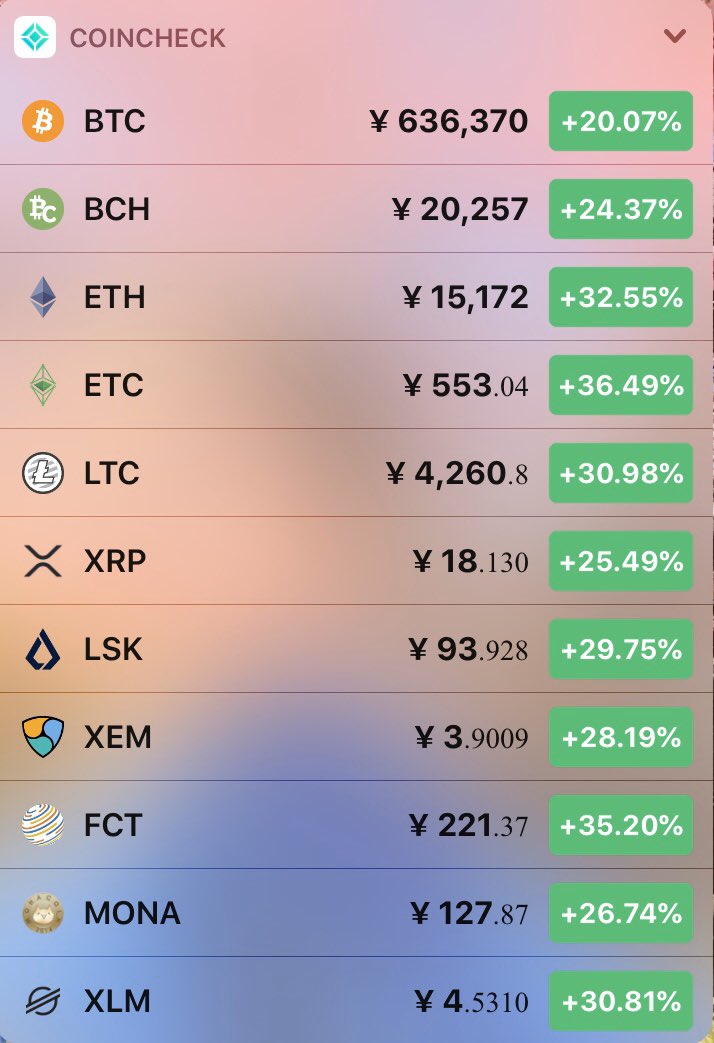Tap BTC's +20.07% change badge
This screenshot has height=1043, width=714.
coord(621,121)
